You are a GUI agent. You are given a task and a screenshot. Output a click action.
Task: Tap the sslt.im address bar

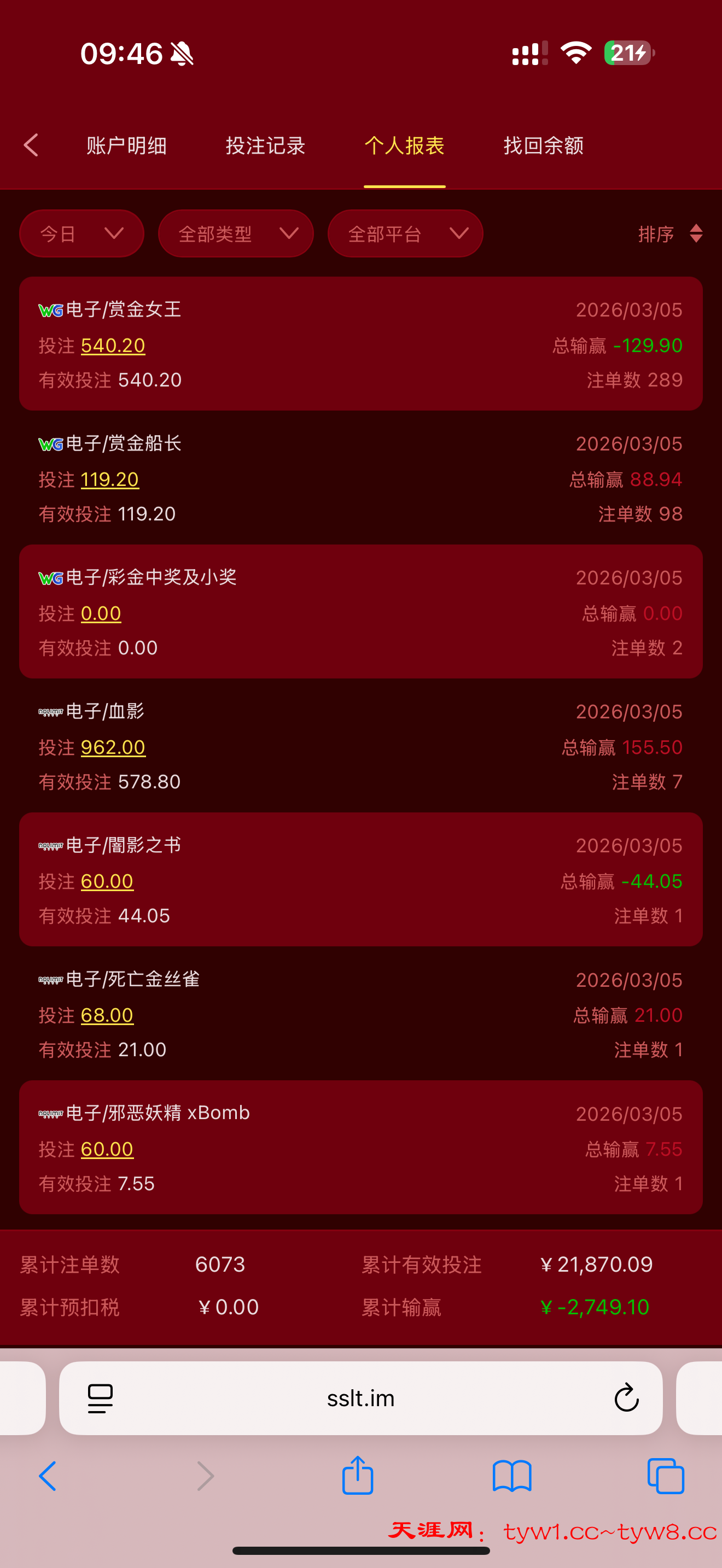(360, 1397)
